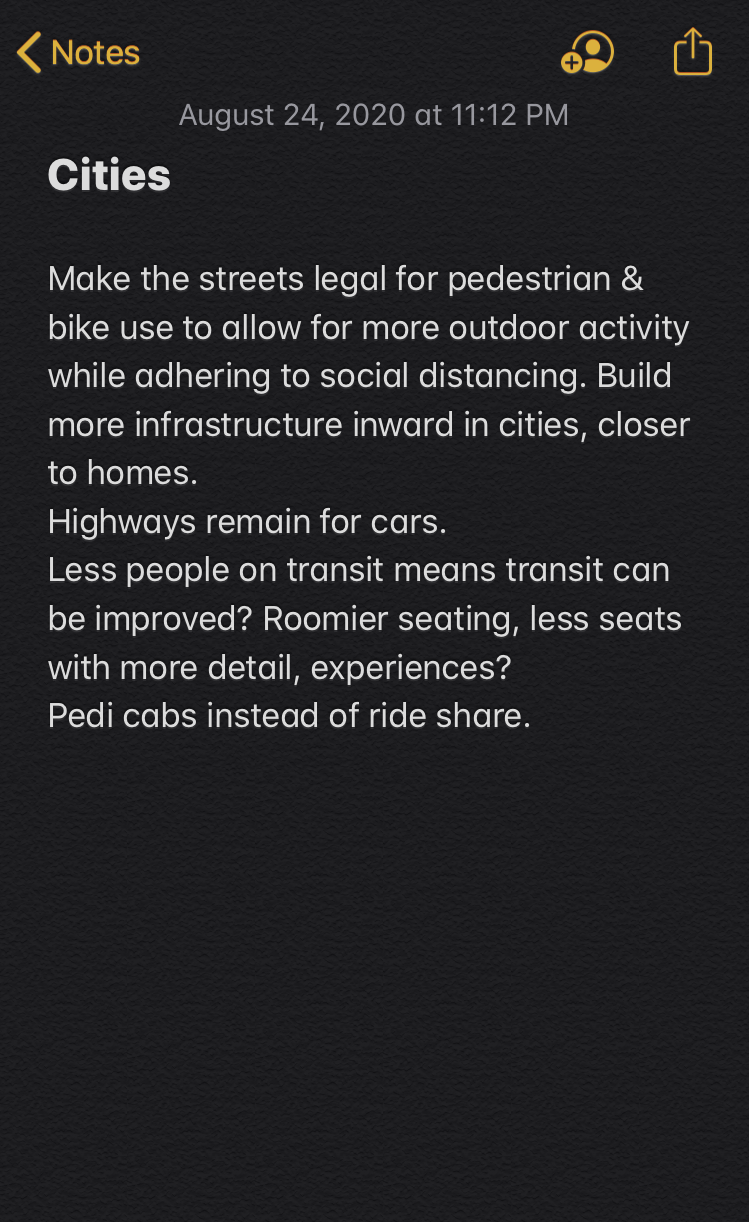This screenshot has width=749, height=1222.
Task: Open the share sheet for this note
Action: [x=692, y=52]
